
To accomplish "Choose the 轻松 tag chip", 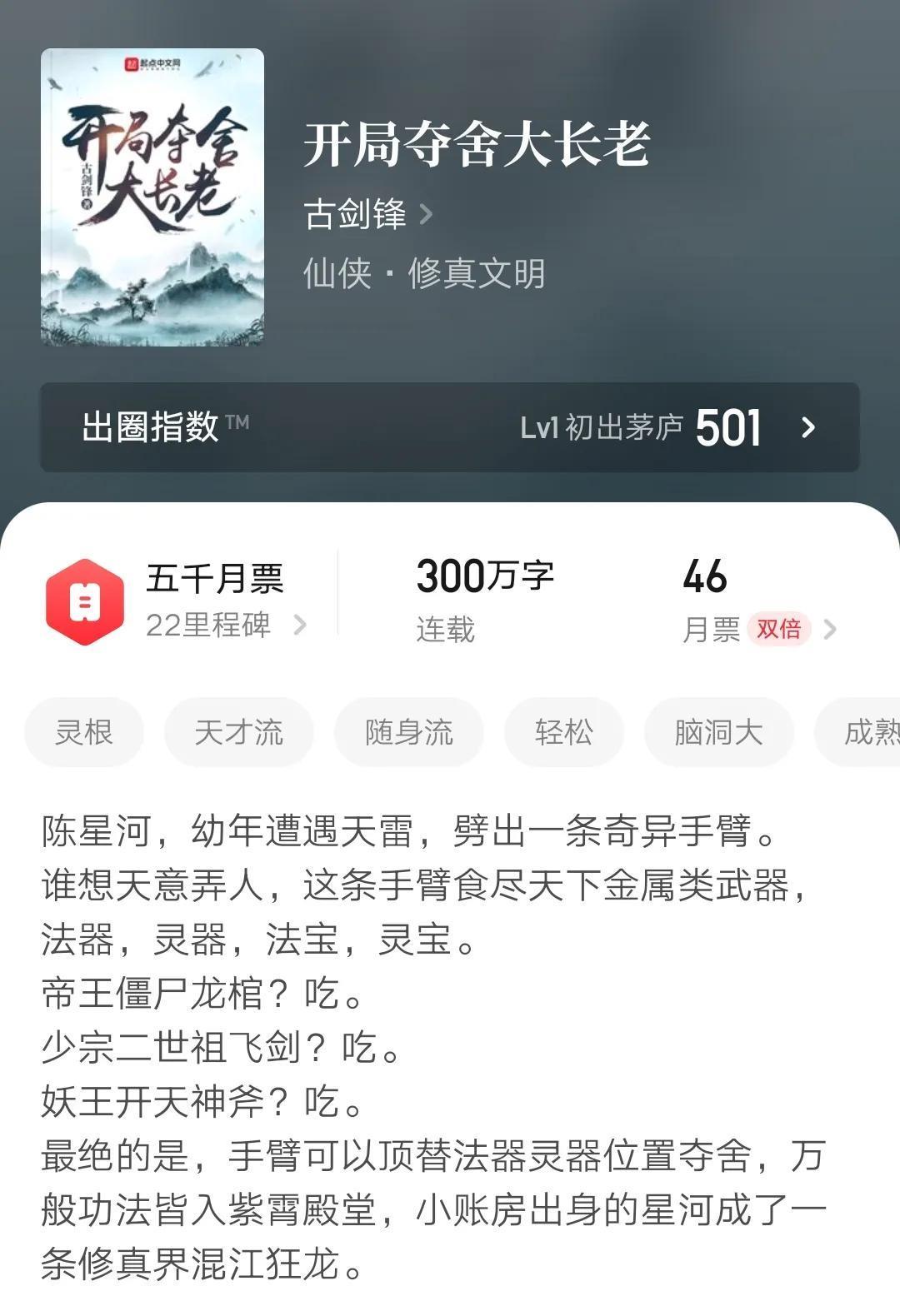I will pos(563,732).
